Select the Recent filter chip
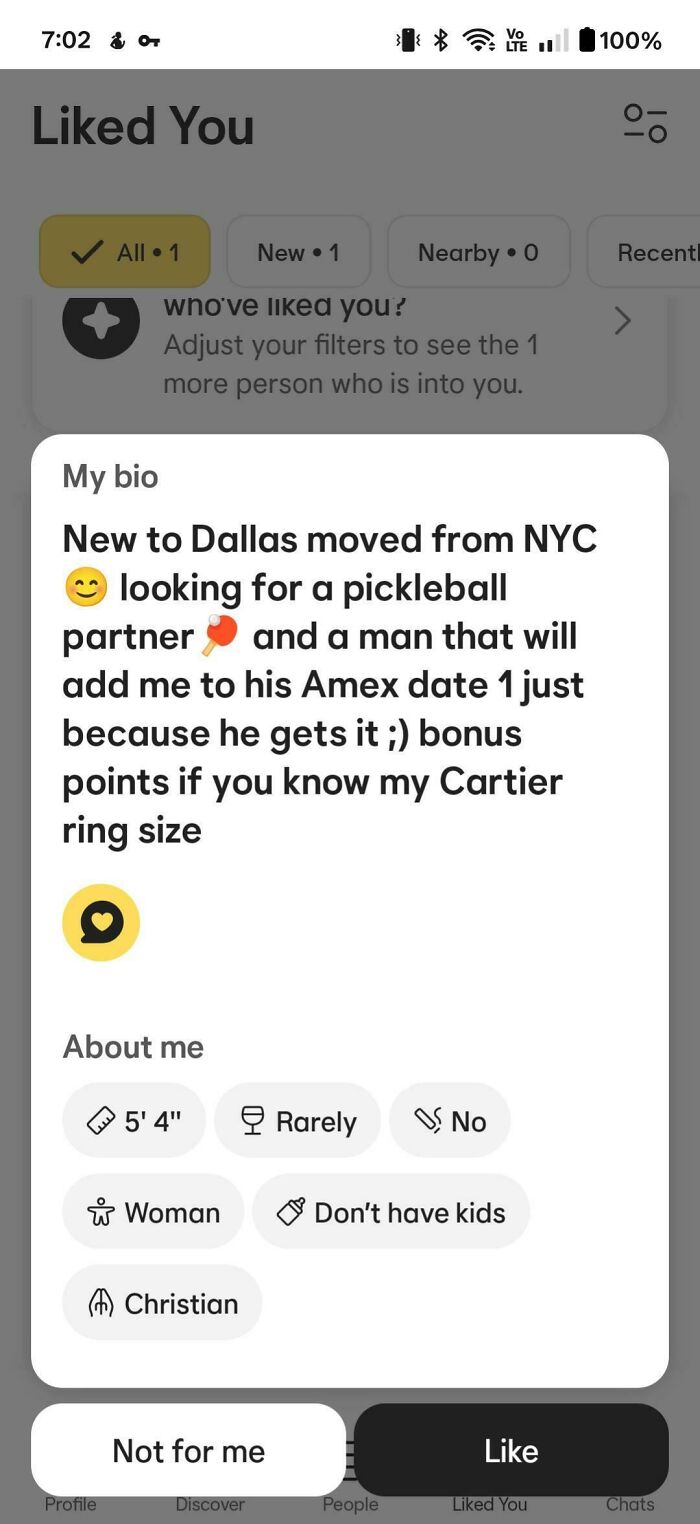This screenshot has width=700, height=1524. [650, 252]
